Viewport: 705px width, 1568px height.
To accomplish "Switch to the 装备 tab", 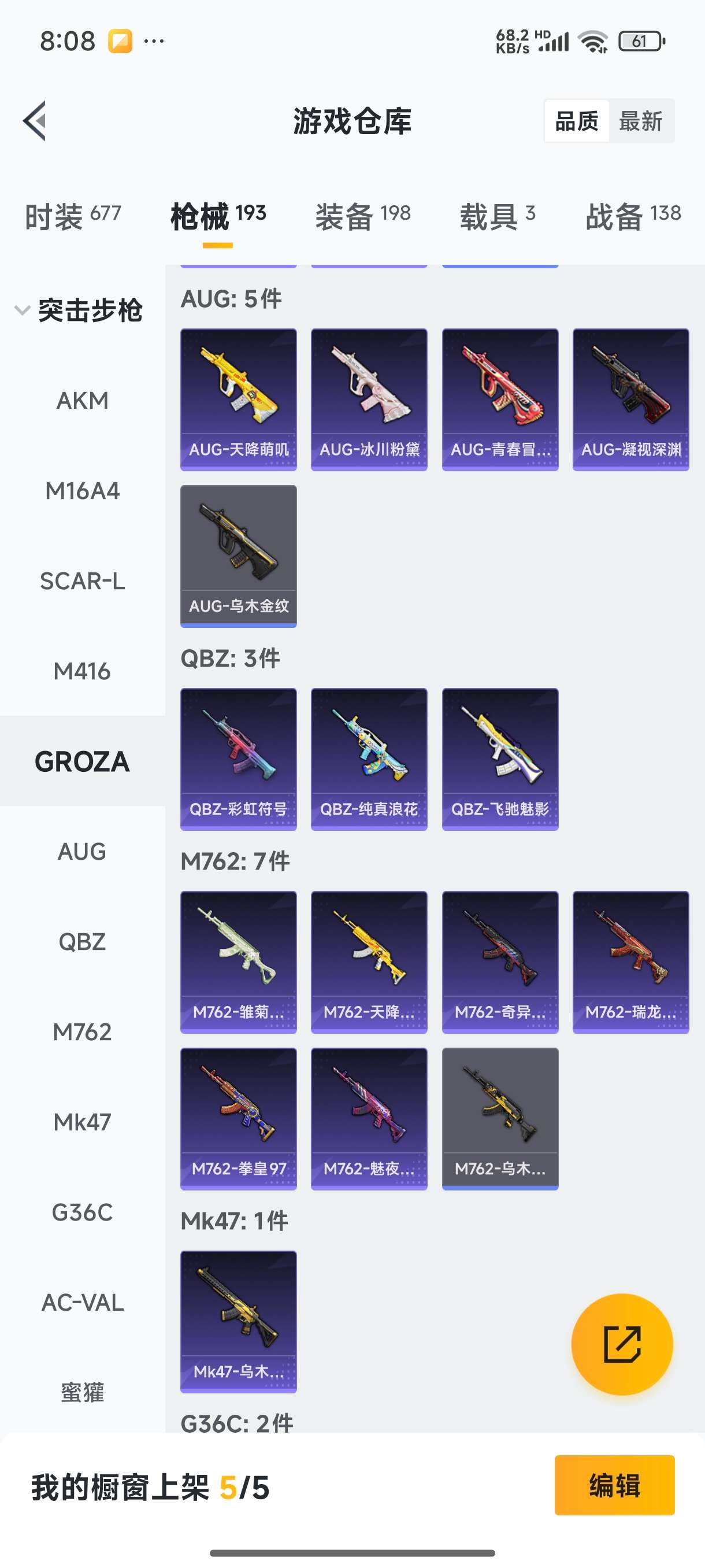I will pyautogui.click(x=363, y=216).
